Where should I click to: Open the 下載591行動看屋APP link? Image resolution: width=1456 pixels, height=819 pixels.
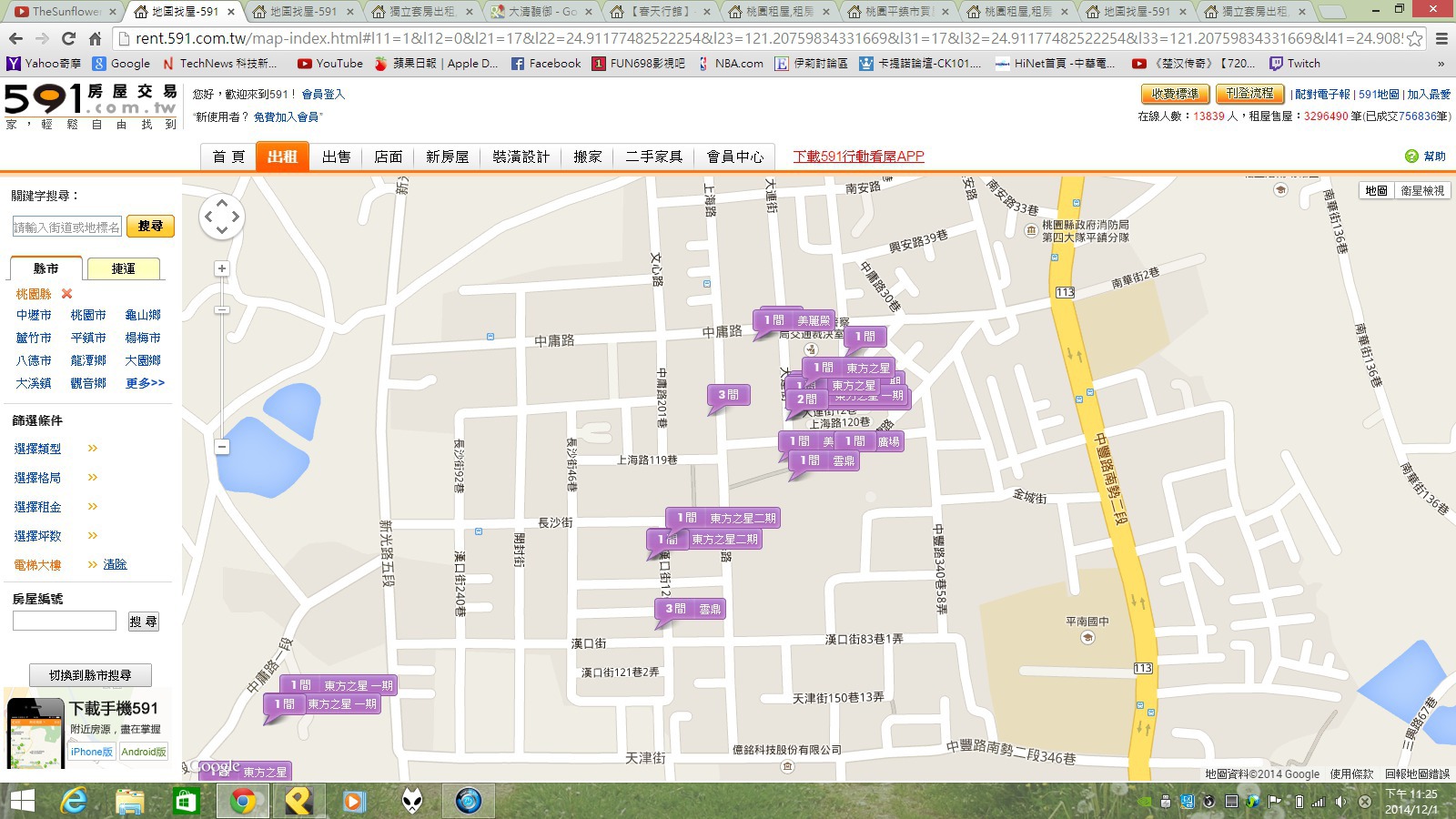point(858,157)
